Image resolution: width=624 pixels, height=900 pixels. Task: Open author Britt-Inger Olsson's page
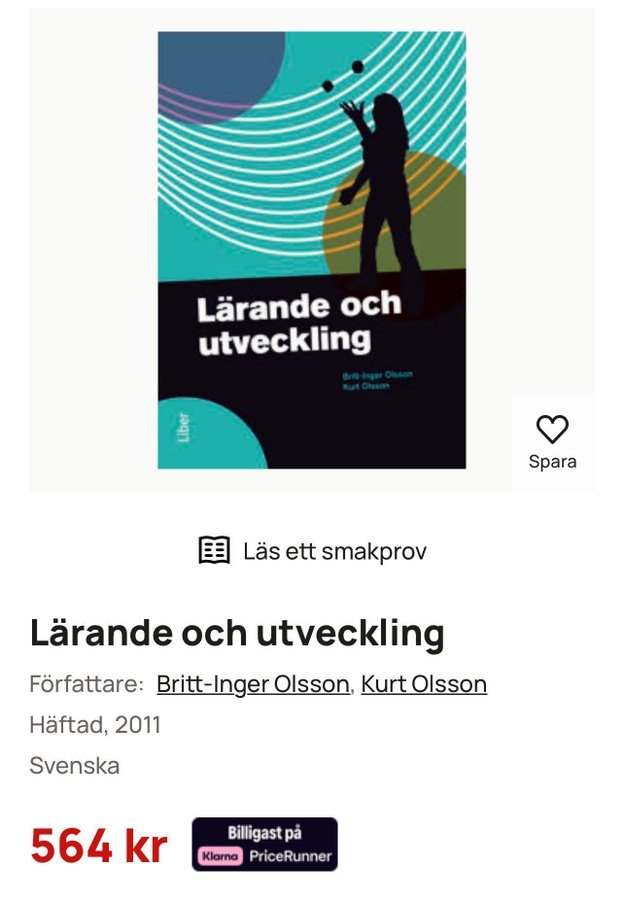pos(253,685)
